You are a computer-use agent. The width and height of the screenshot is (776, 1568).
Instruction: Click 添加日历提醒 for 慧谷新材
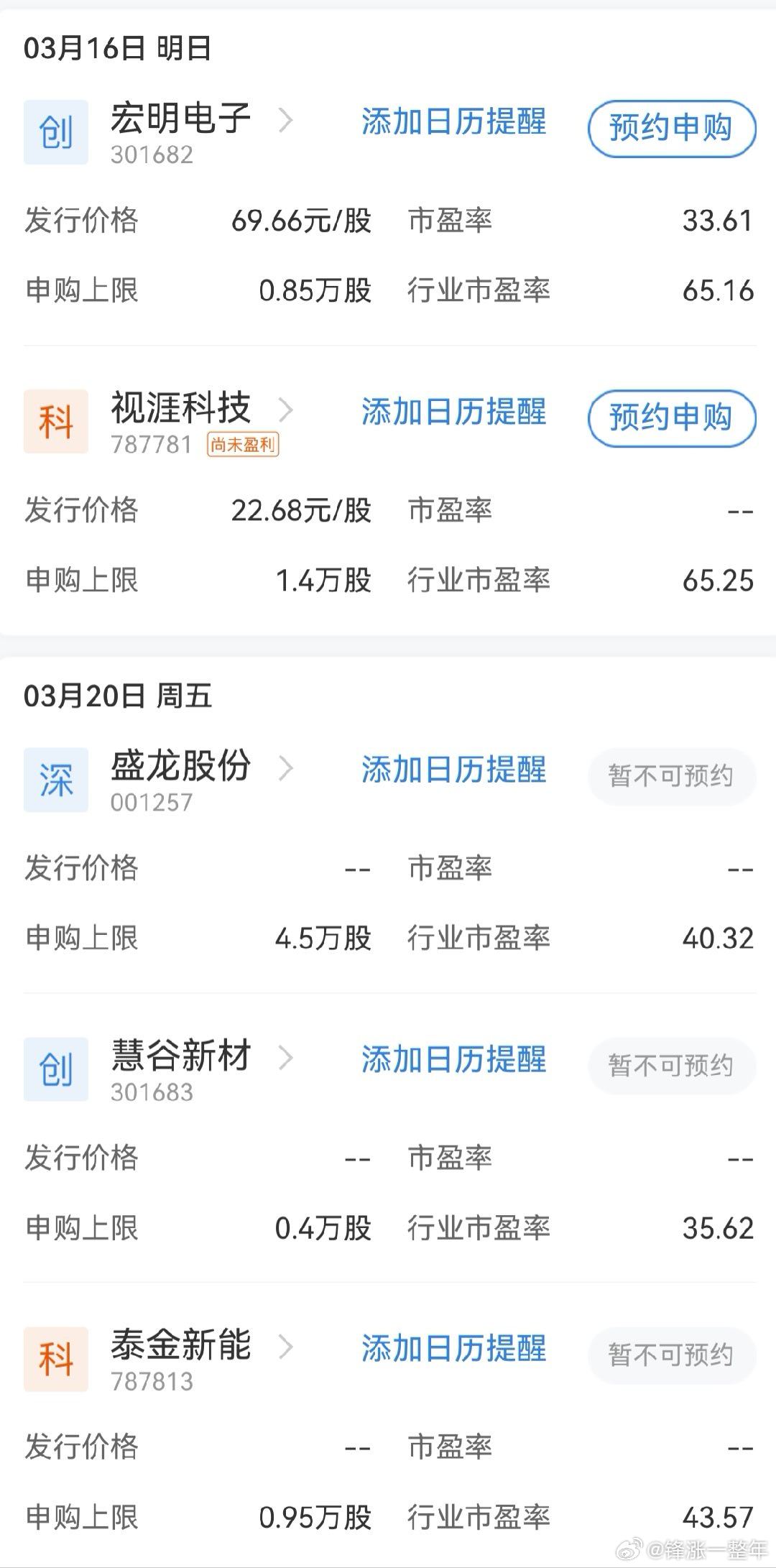454,1059
